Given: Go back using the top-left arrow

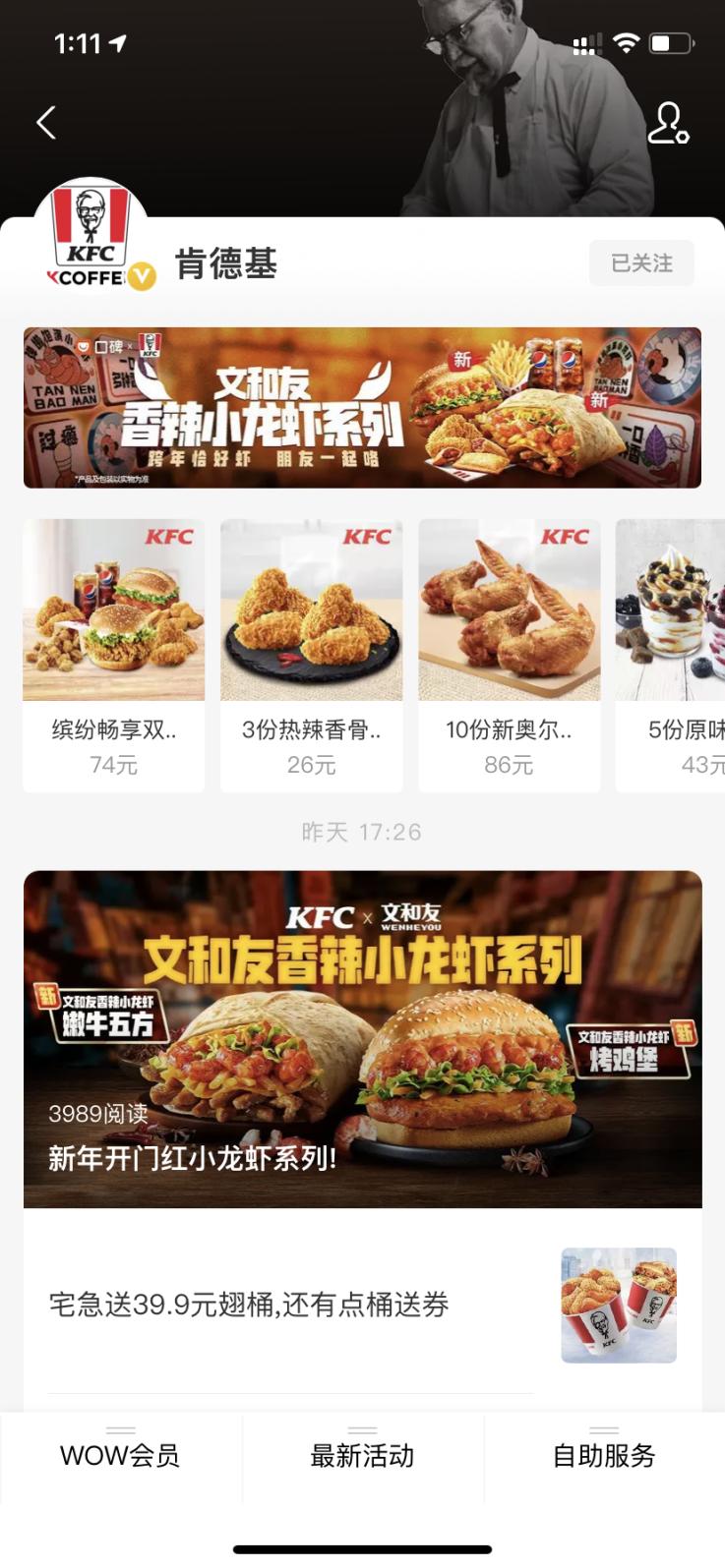Looking at the screenshot, I should [x=46, y=123].
